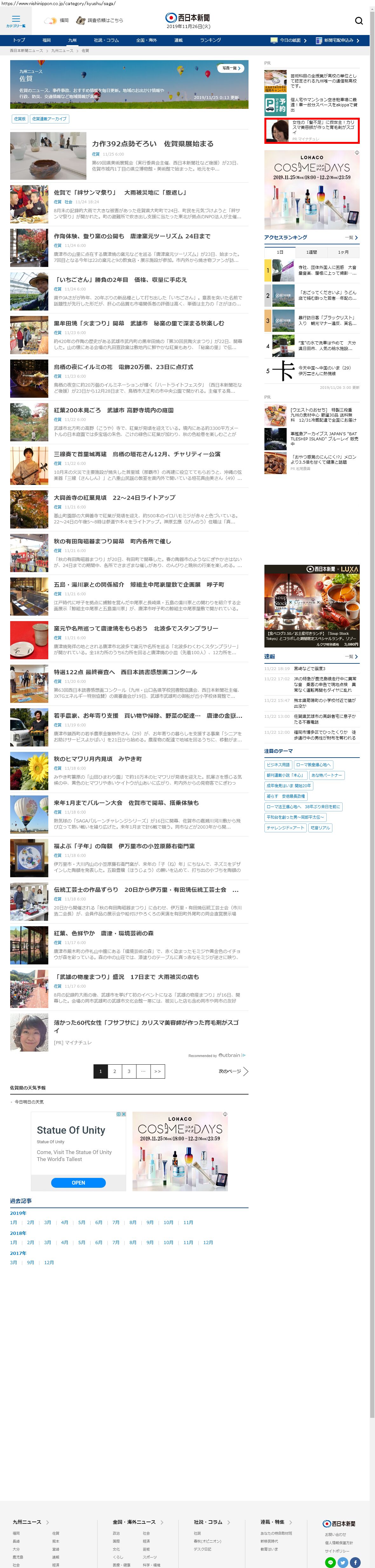Switch ranking to the 1週間 tab

(312, 251)
